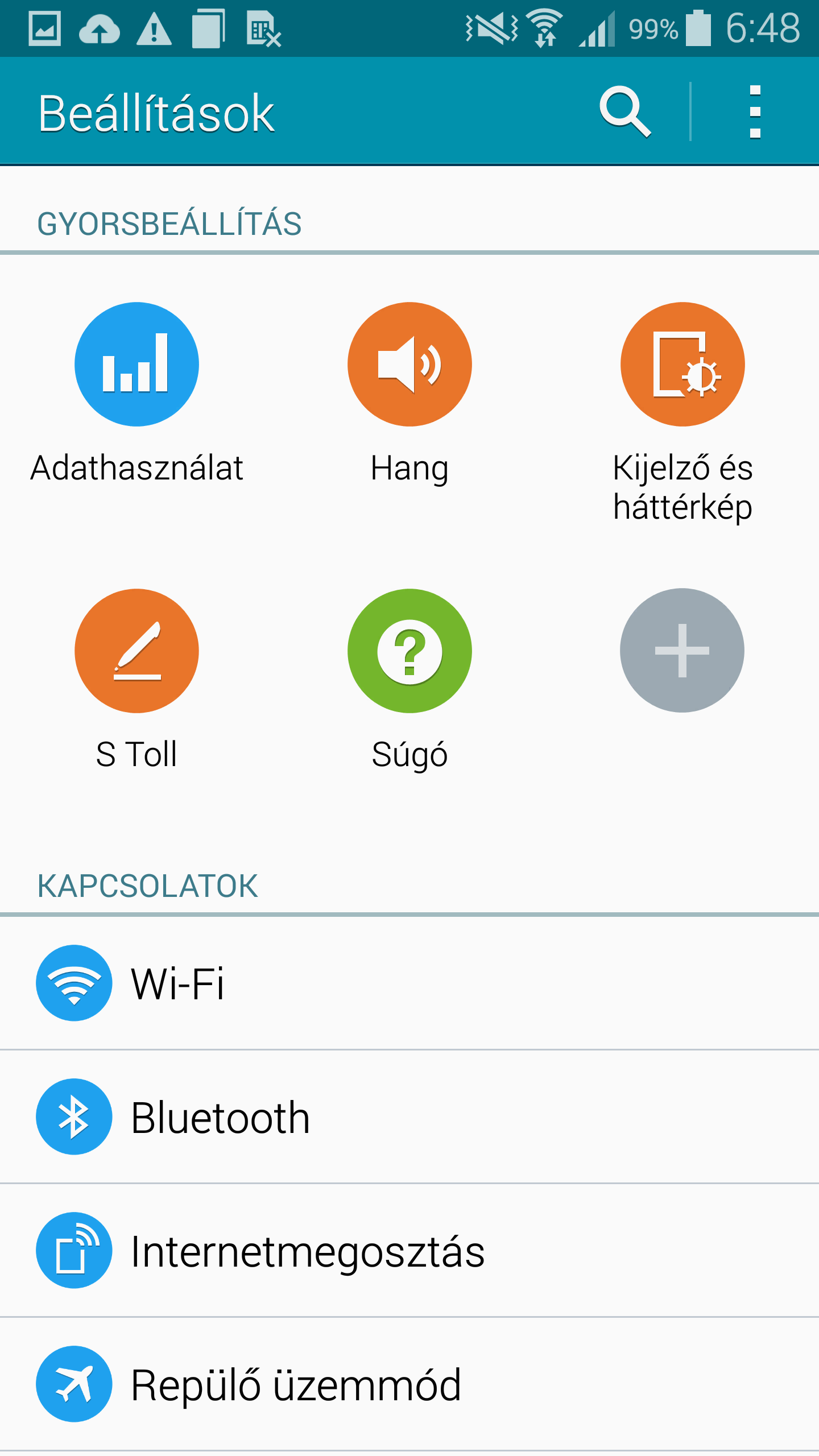Open the overflow menu

click(x=755, y=111)
